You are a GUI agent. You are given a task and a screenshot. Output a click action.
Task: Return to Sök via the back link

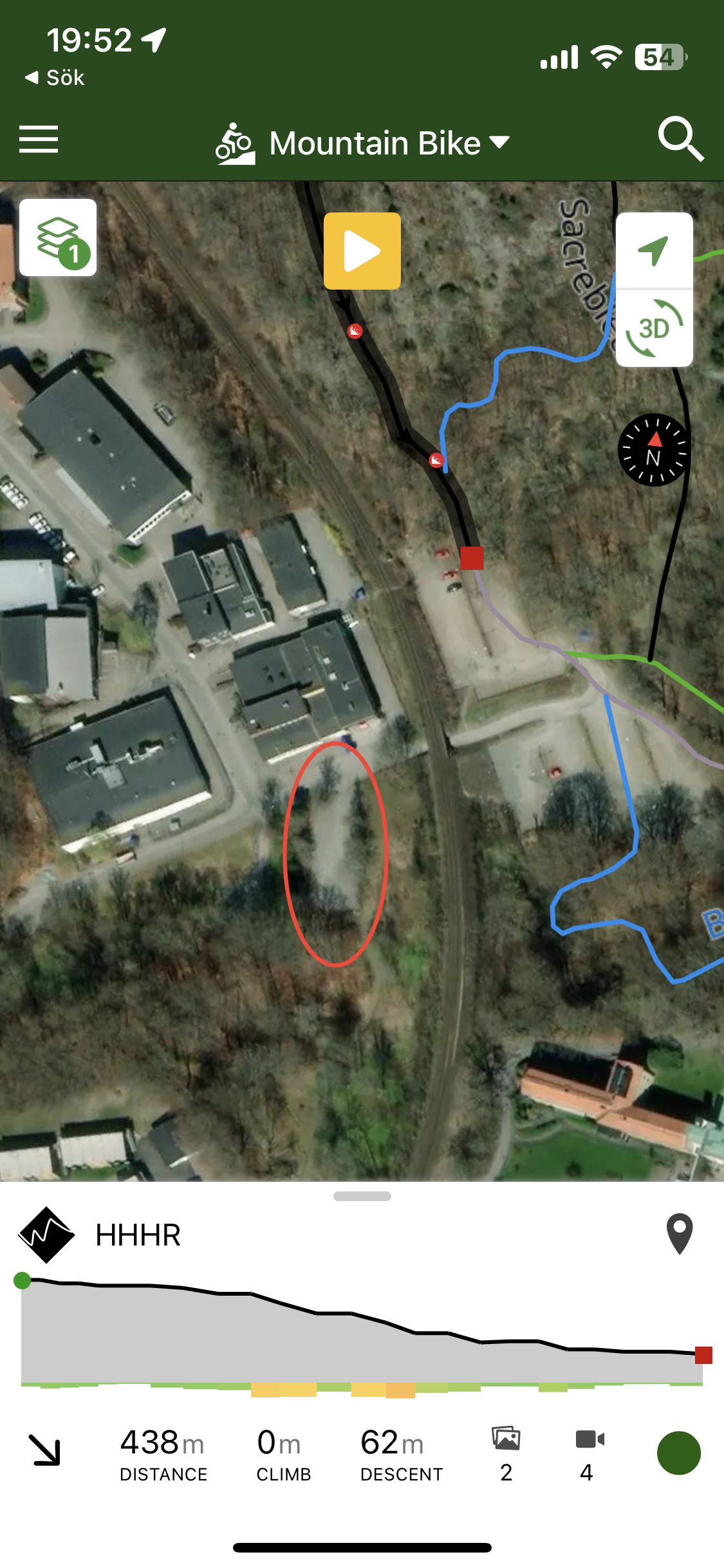click(55, 78)
